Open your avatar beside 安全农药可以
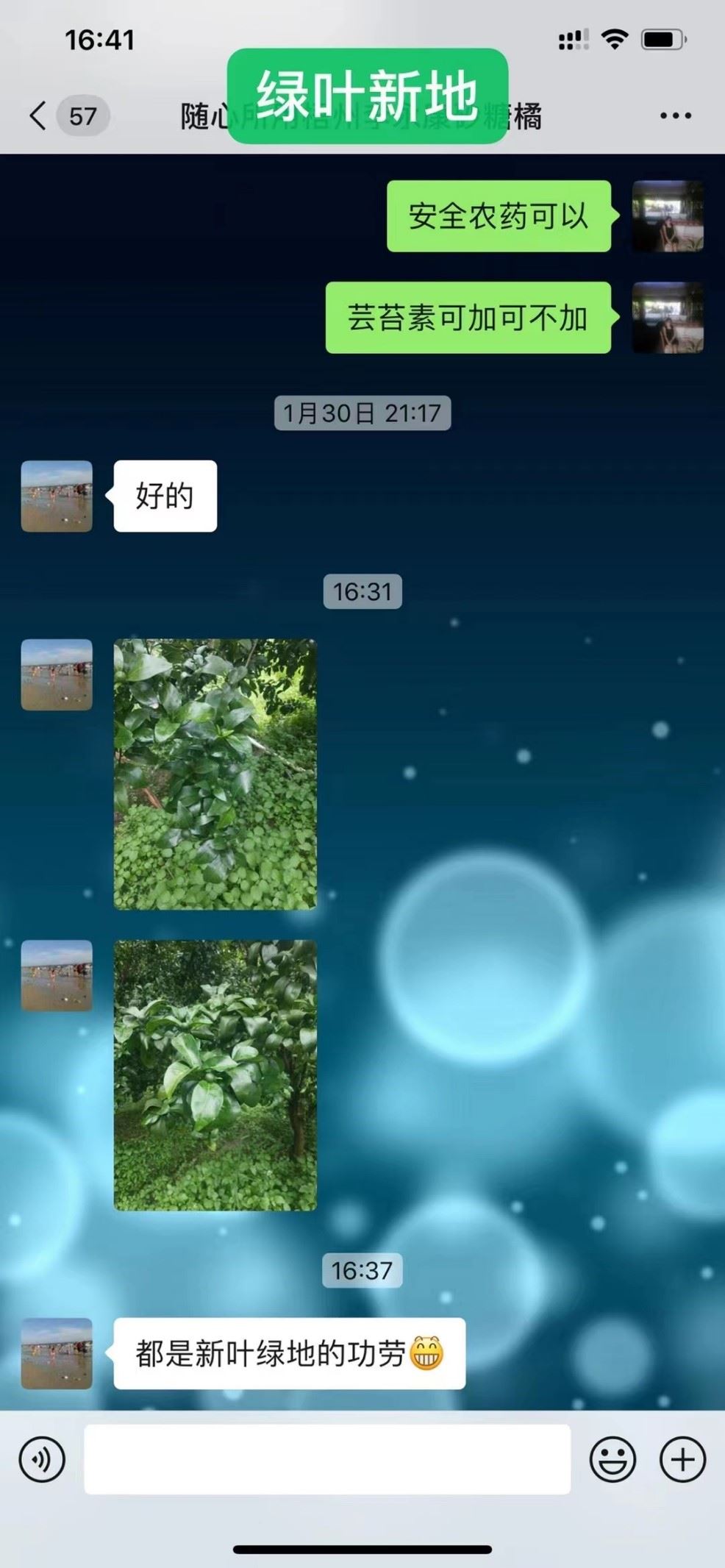Image resolution: width=725 pixels, height=1568 pixels. [668, 216]
